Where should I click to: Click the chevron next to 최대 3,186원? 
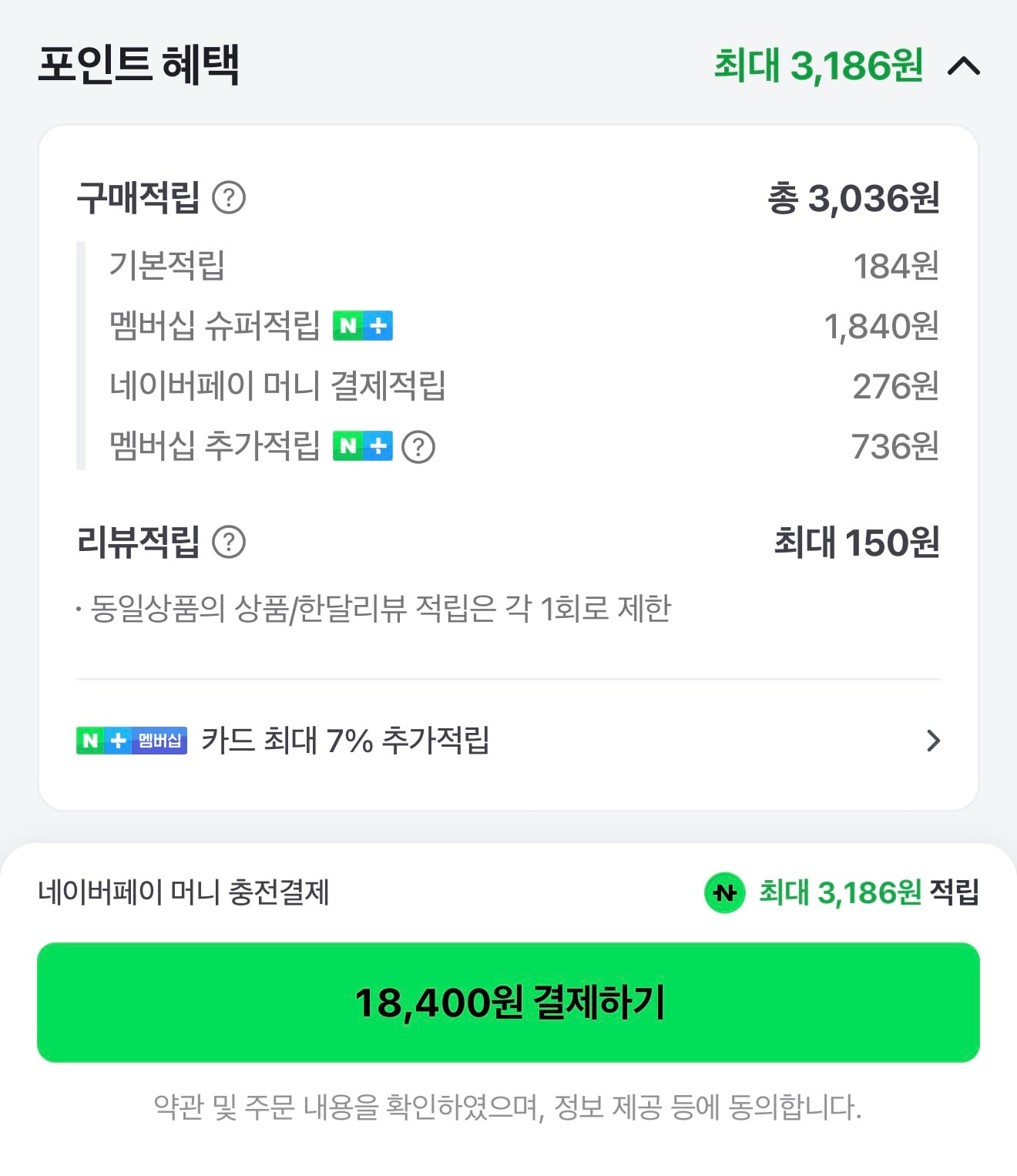965,67
